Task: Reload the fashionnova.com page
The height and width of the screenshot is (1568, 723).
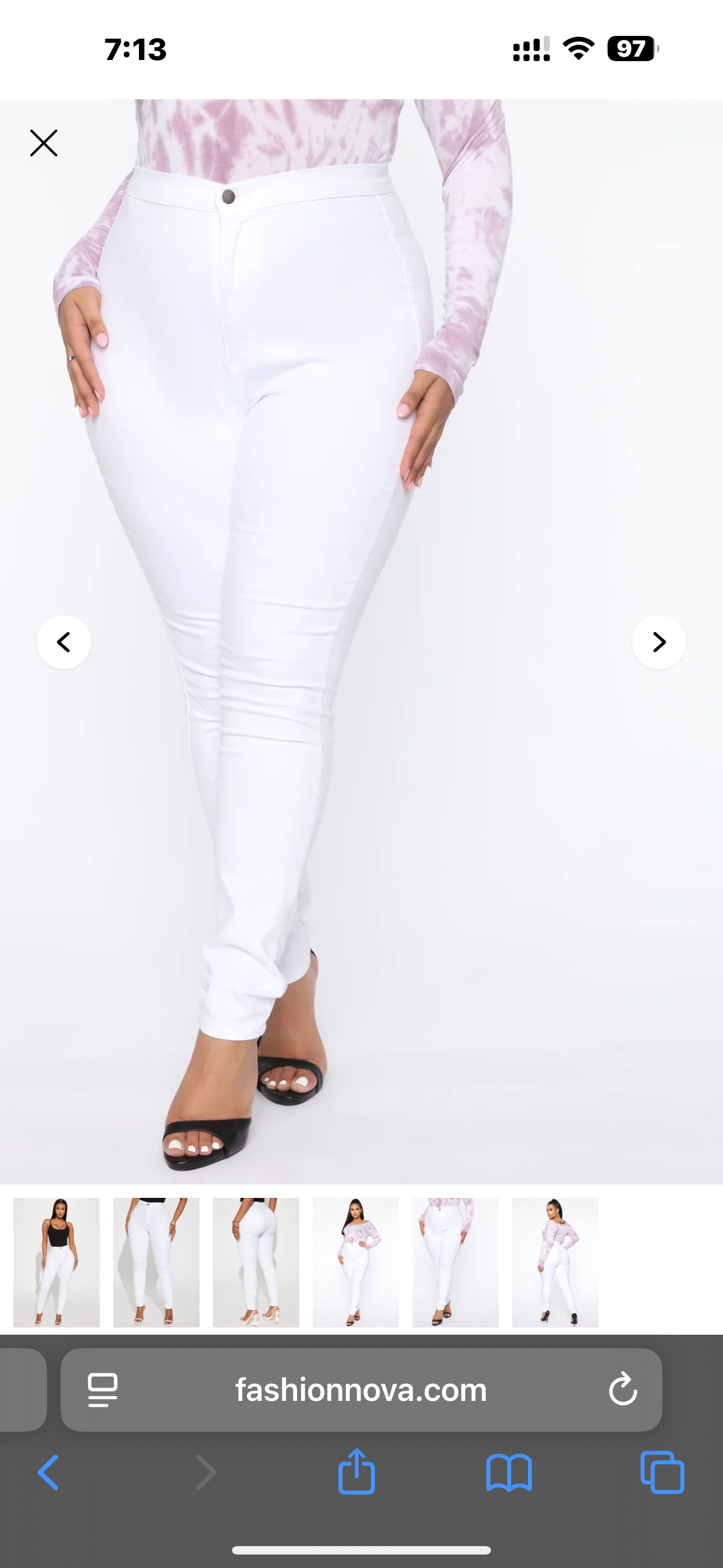Action: pos(623,1390)
